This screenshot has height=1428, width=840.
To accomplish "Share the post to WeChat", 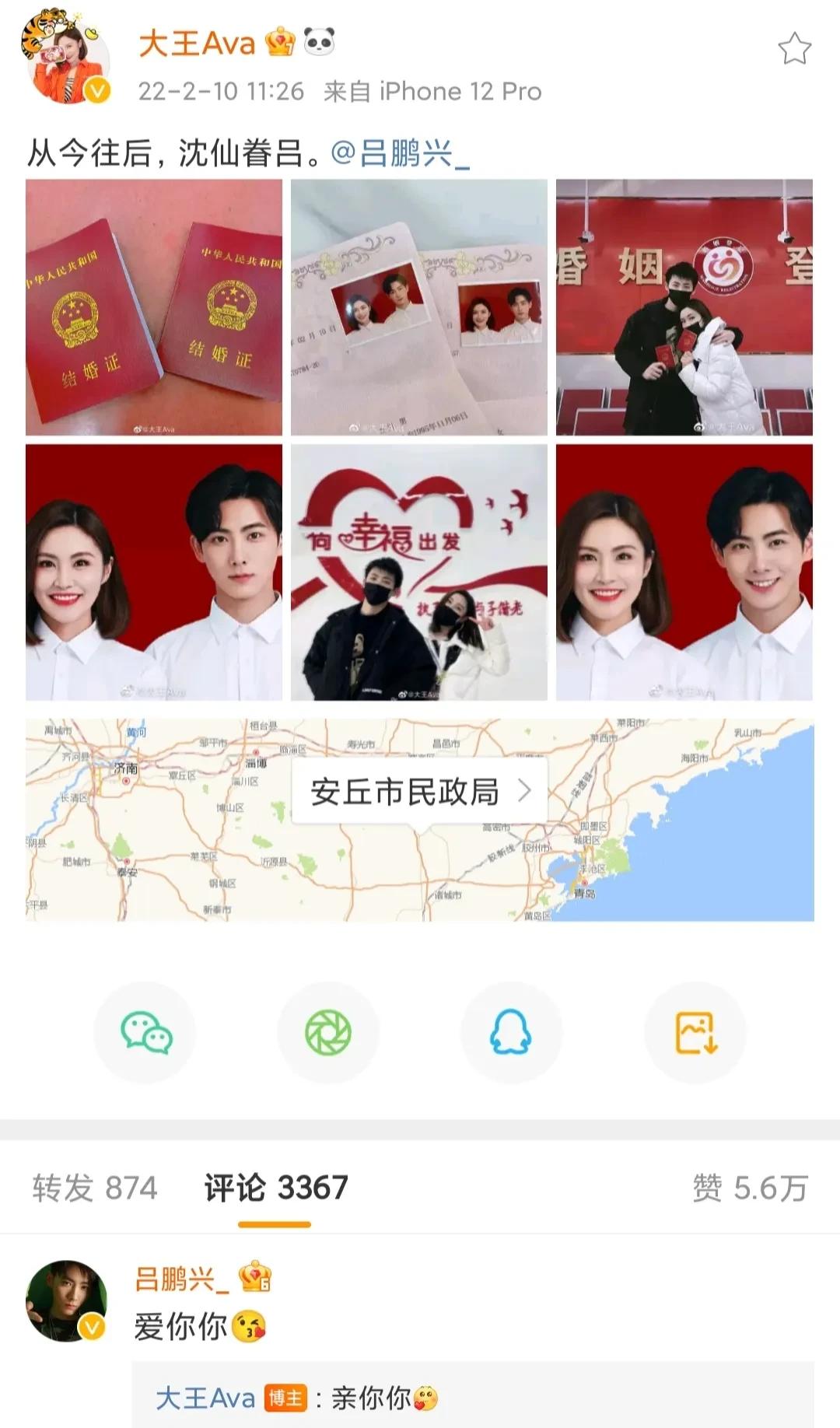I will [145, 1033].
